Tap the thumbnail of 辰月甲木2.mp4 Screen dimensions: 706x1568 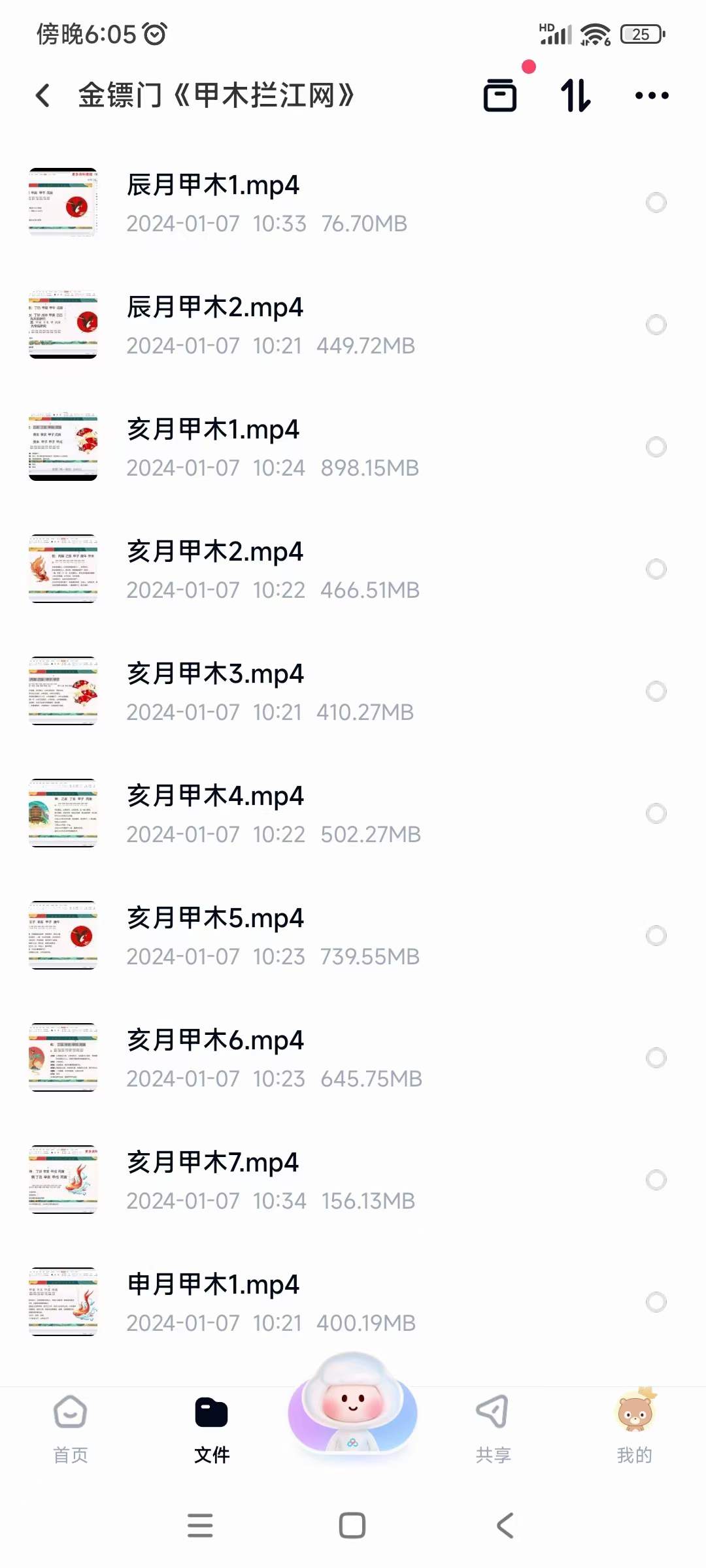(x=63, y=325)
